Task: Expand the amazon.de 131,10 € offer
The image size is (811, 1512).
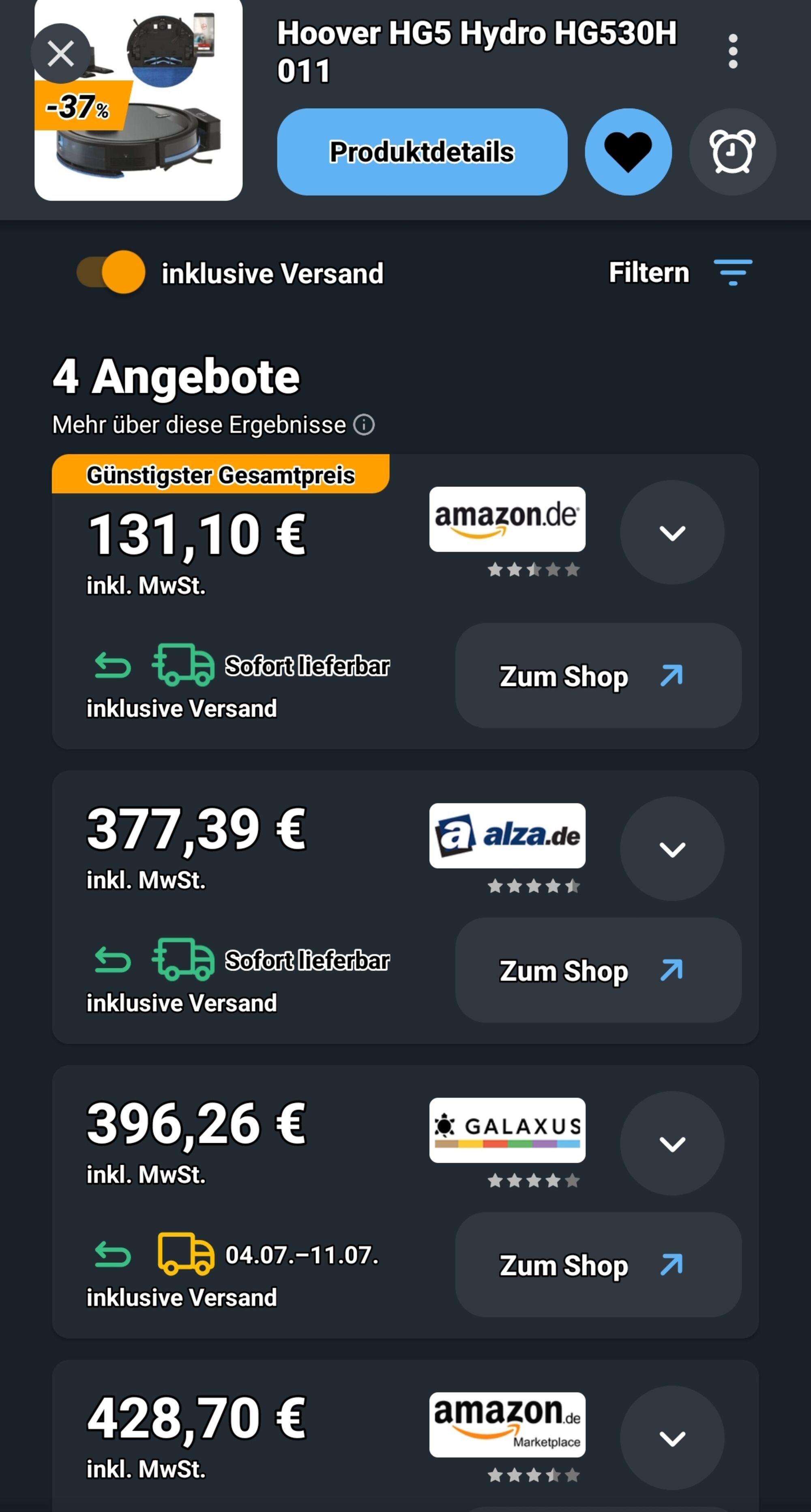Action: (672, 532)
